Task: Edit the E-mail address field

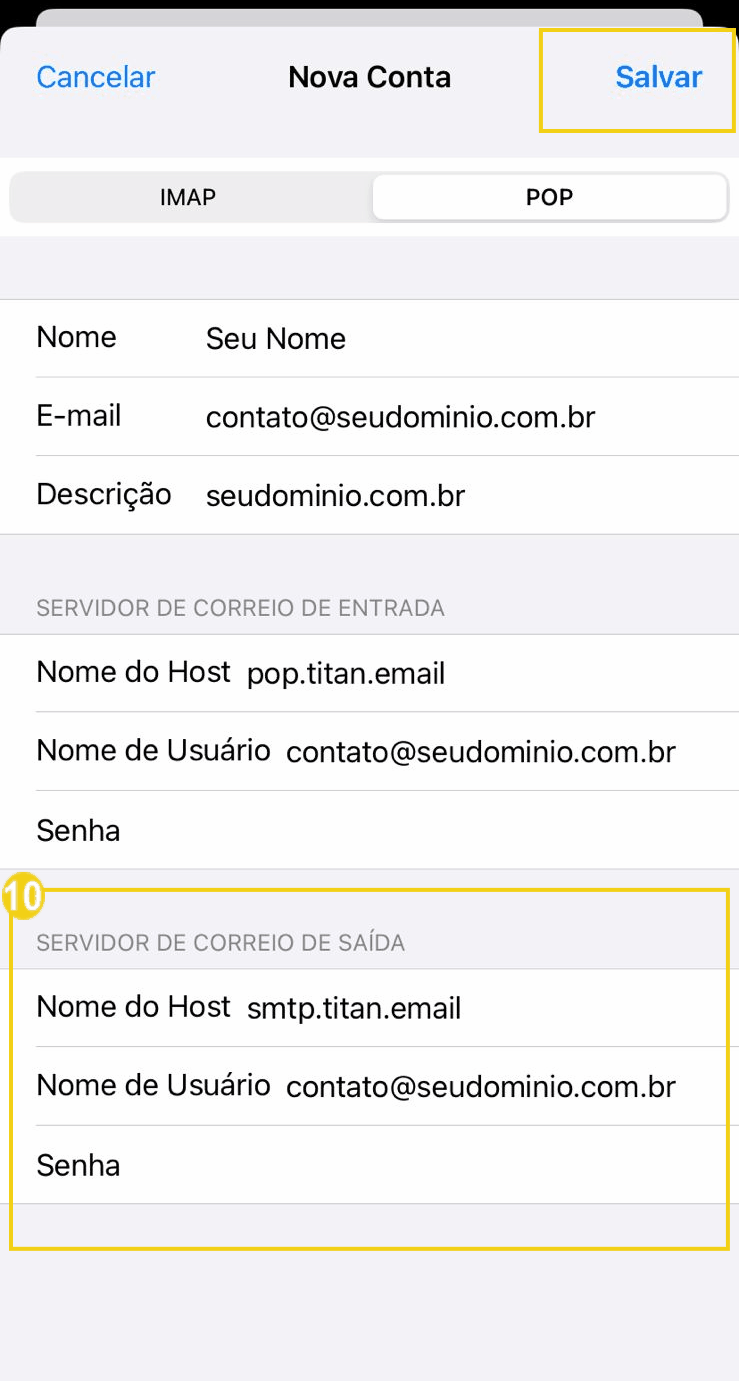Action: click(x=400, y=417)
